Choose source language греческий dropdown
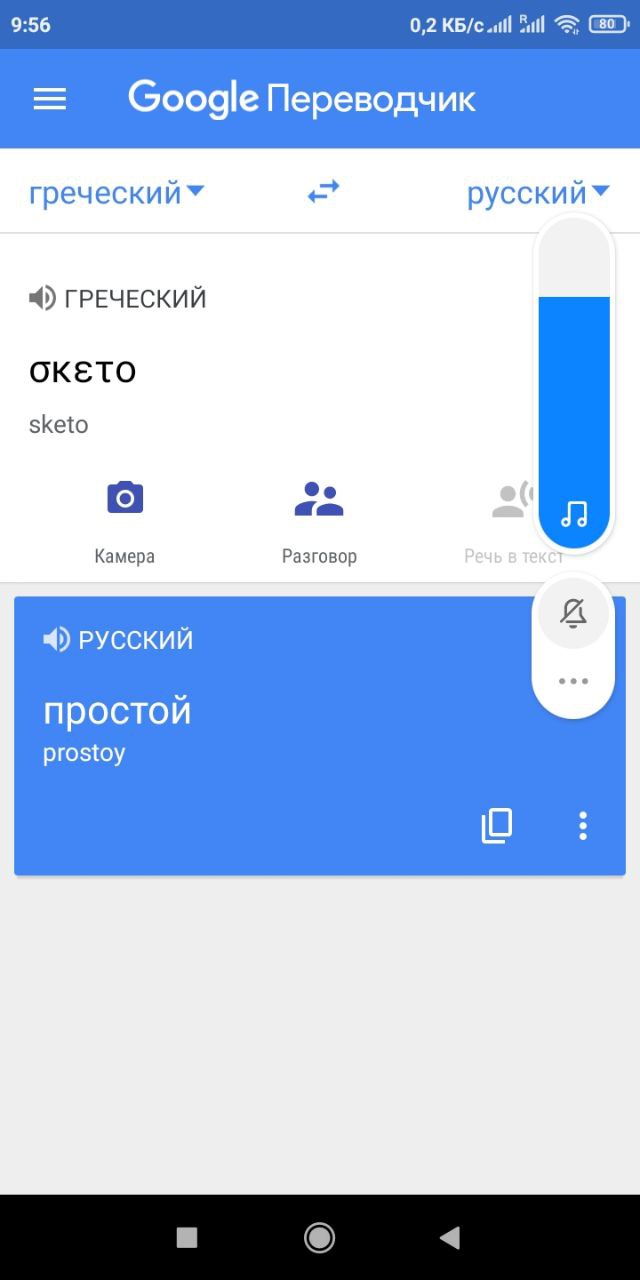 point(116,192)
